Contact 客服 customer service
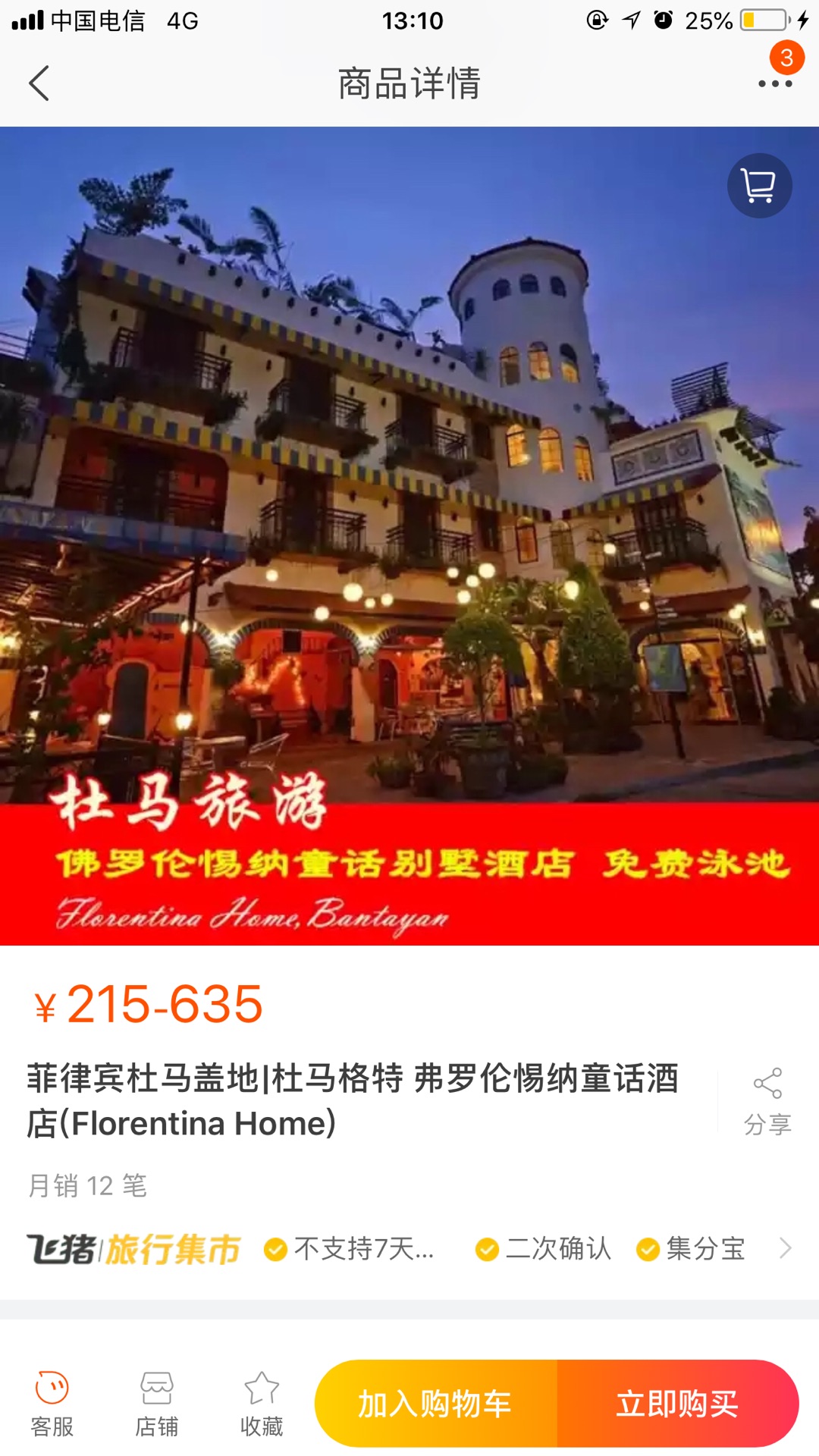This screenshot has height=1456, width=819. point(52,1404)
